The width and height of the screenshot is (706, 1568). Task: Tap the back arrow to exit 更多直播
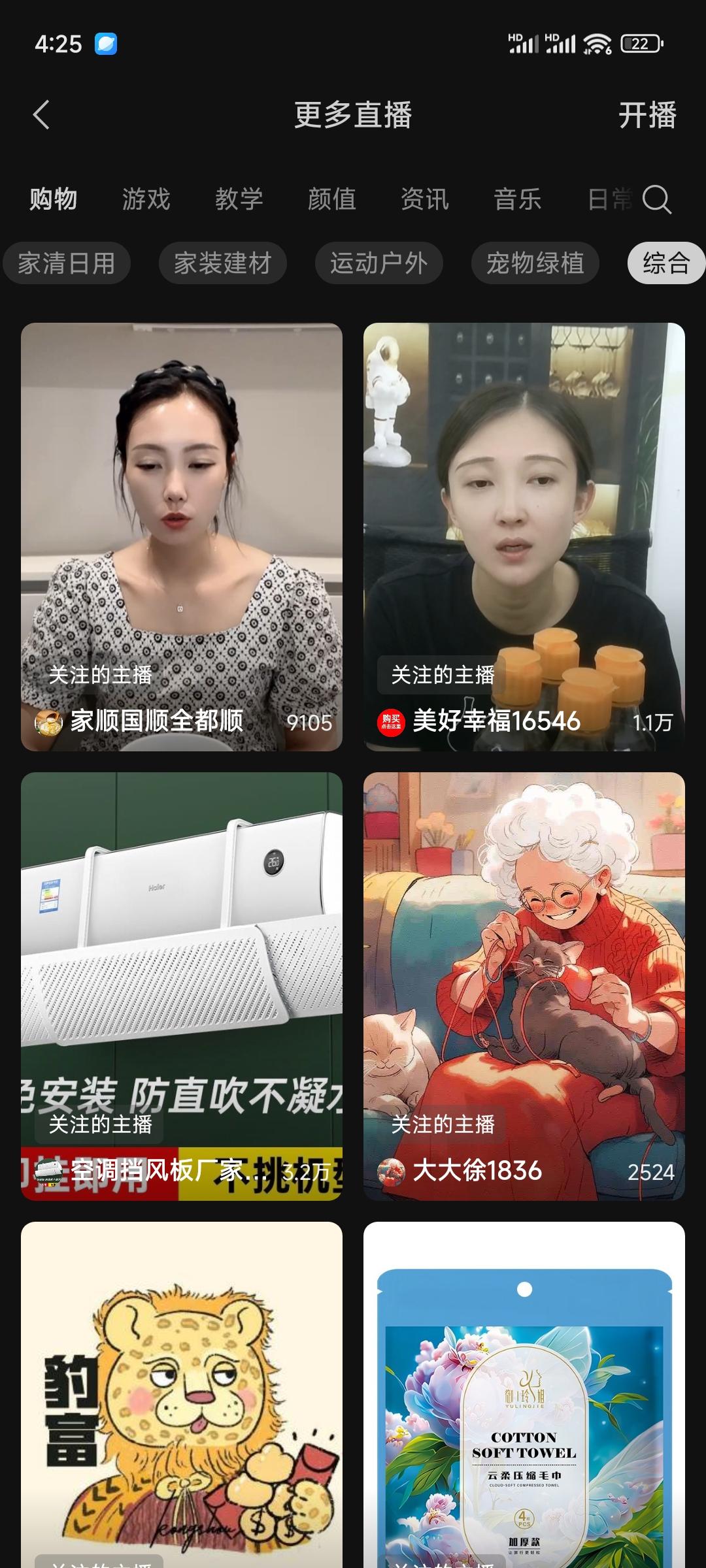[x=41, y=114]
